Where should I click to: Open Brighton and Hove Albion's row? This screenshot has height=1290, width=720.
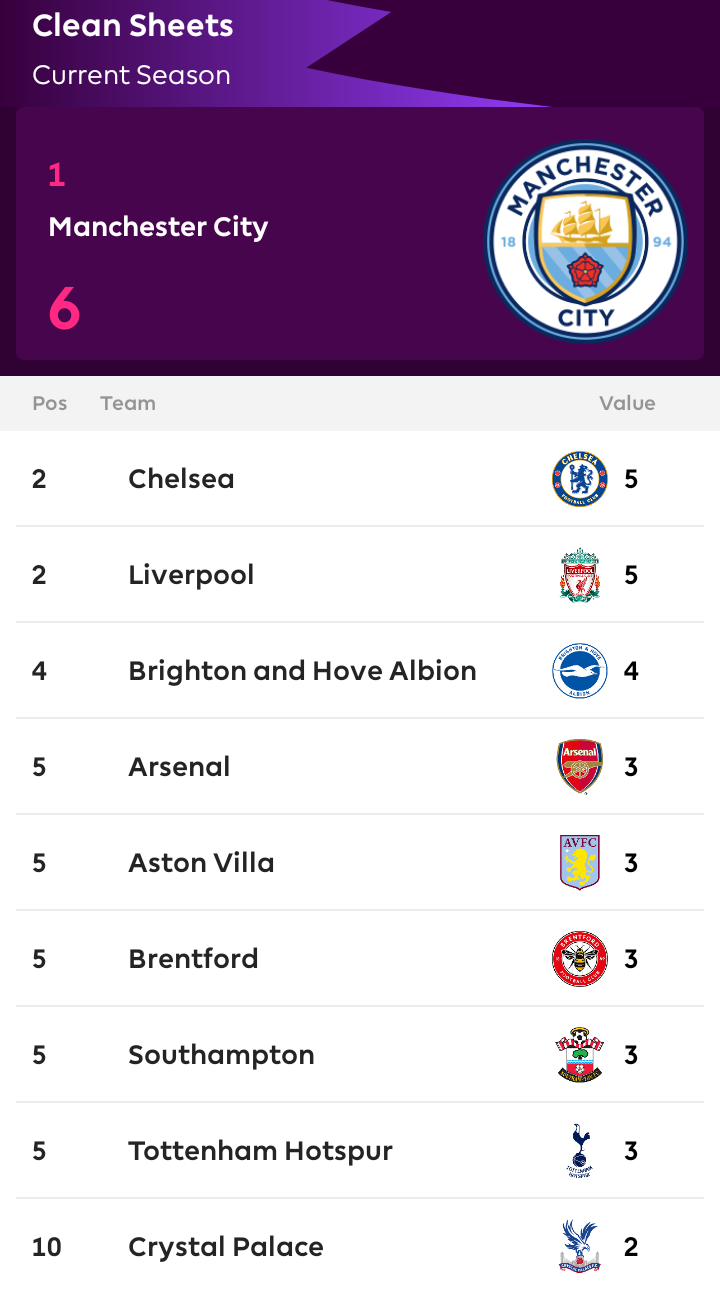tap(360, 671)
